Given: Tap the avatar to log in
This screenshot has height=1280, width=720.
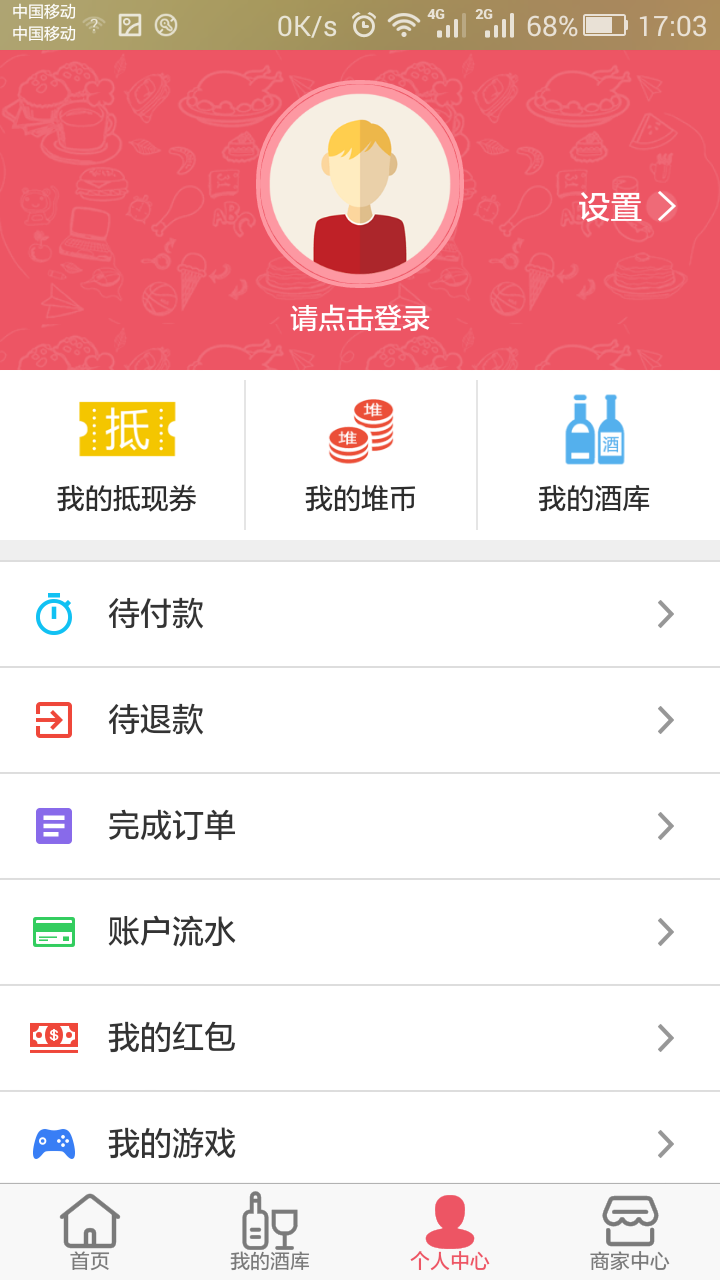Looking at the screenshot, I should click(x=360, y=185).
